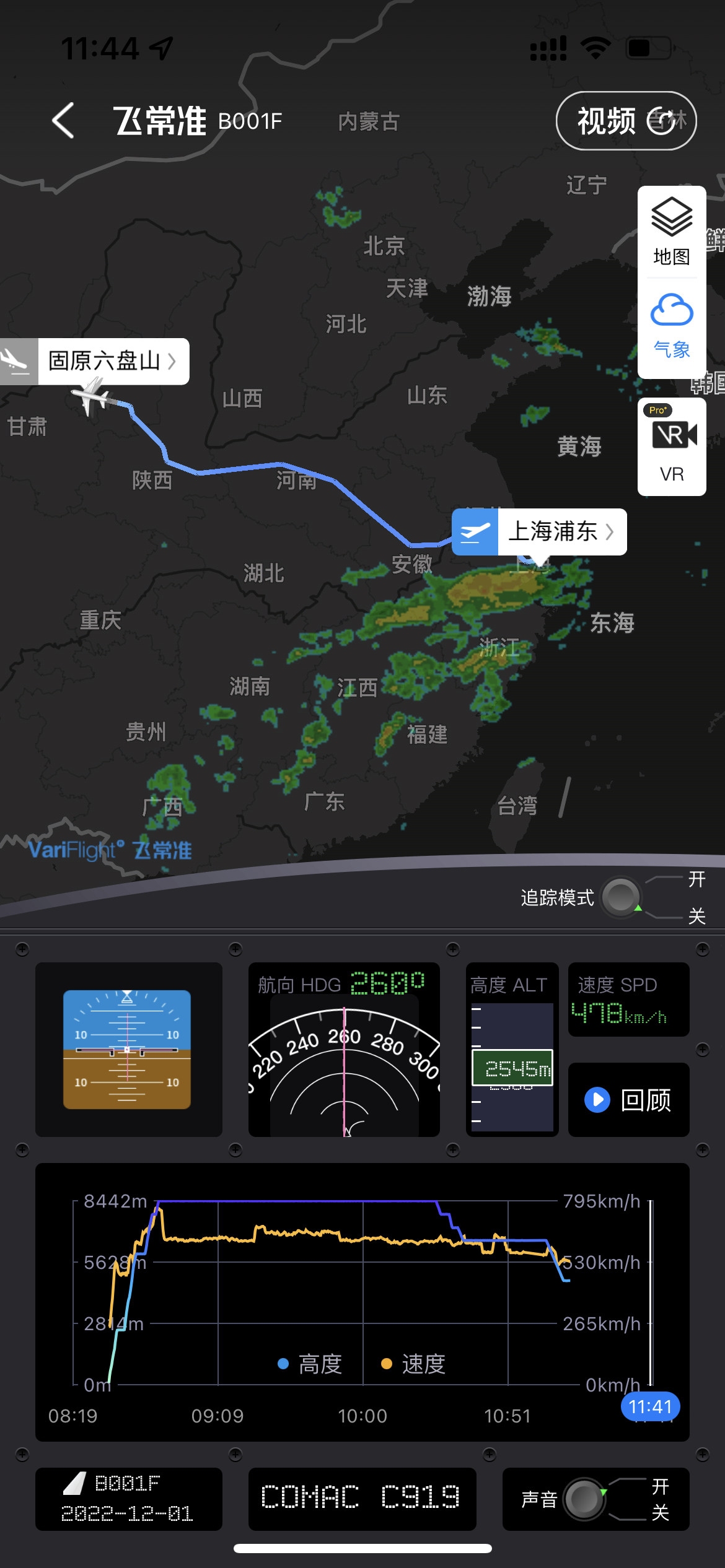The image size is (725, 1568).
Task: Open the Pro VR view
Action: tap(672, 446)
